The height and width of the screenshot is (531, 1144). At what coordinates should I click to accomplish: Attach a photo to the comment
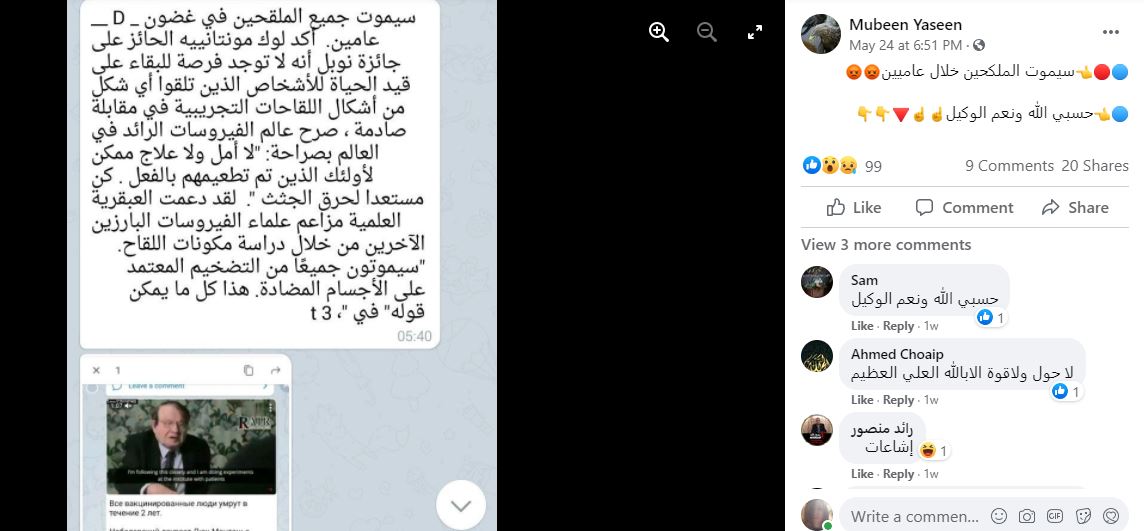click(1026, 516)
